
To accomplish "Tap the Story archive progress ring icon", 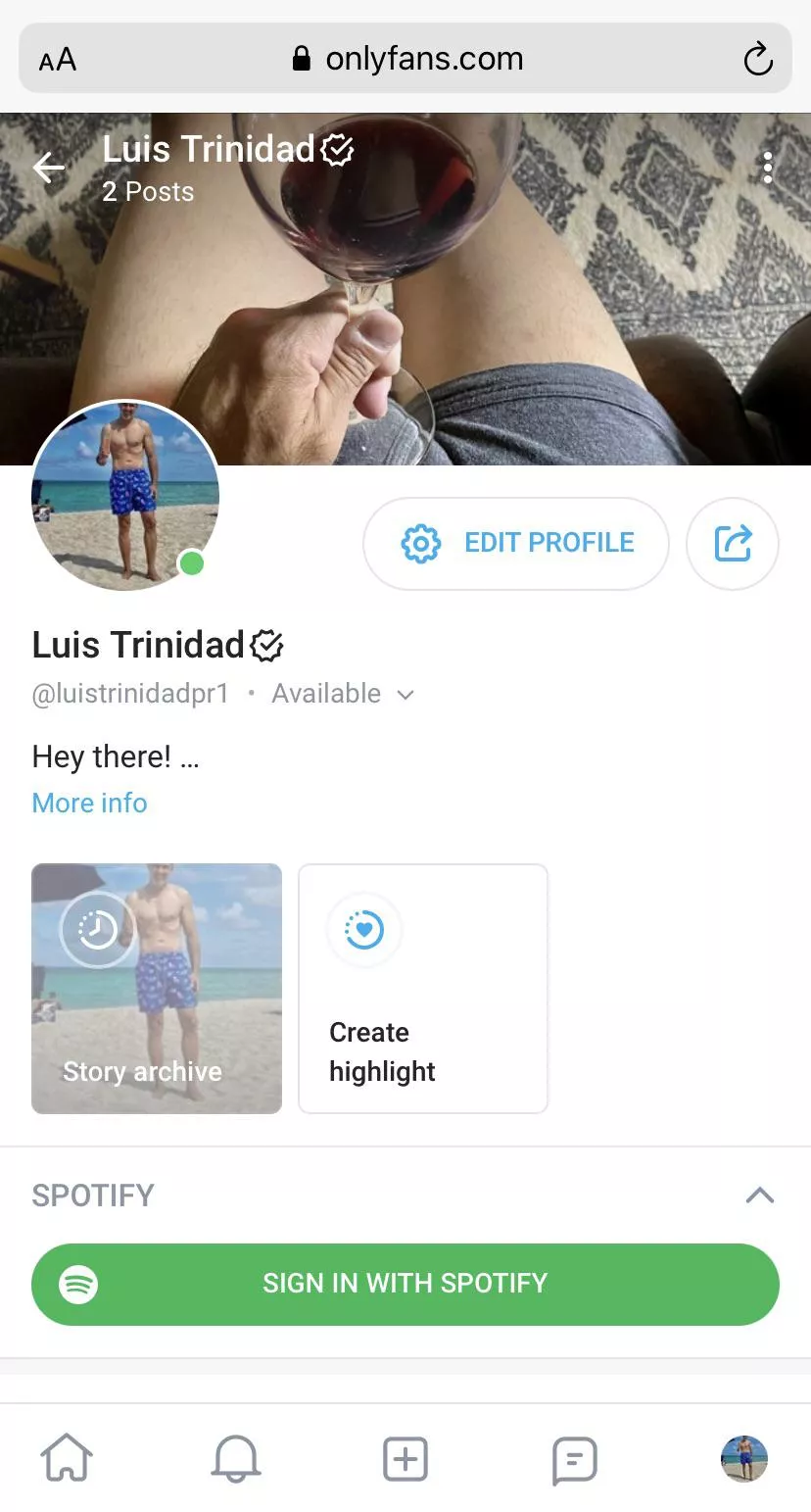I will (97, 929).
